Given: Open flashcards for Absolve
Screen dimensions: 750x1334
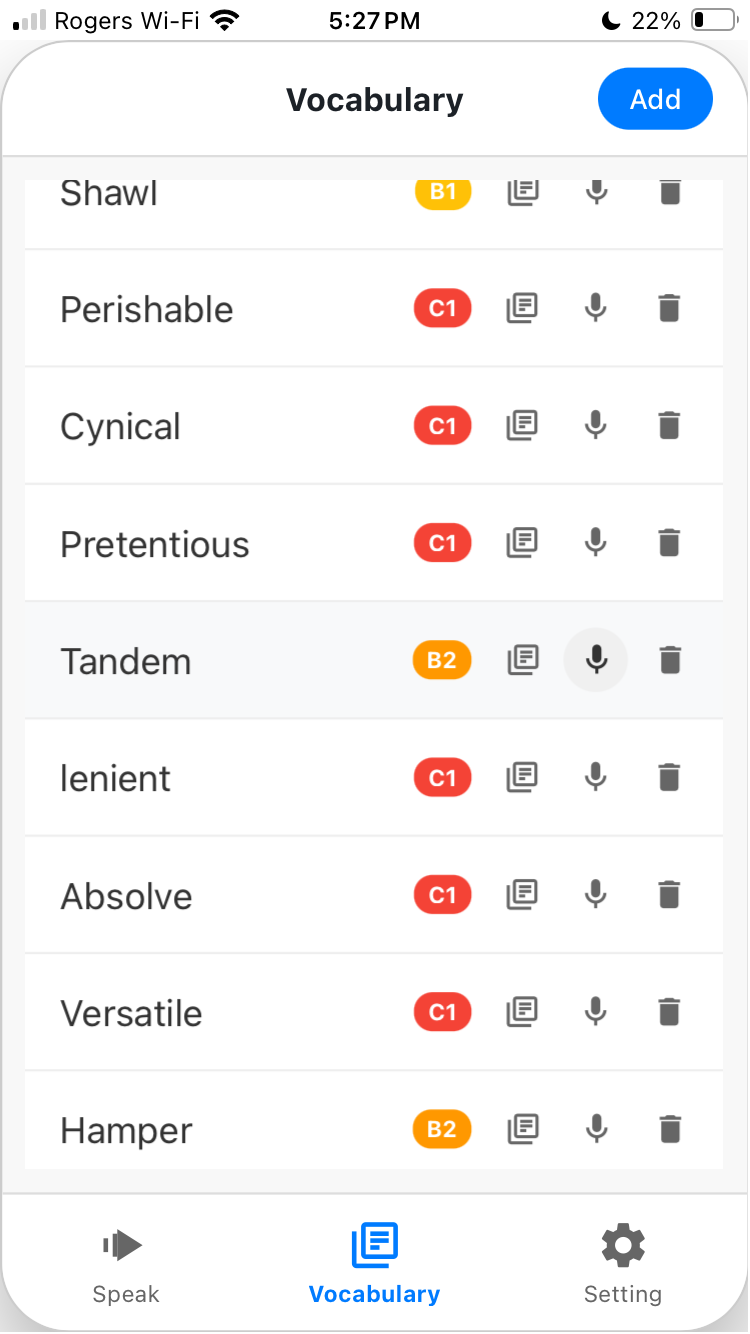Looking at the screenshot, I should pyautogui.click(x=521, y=894).
